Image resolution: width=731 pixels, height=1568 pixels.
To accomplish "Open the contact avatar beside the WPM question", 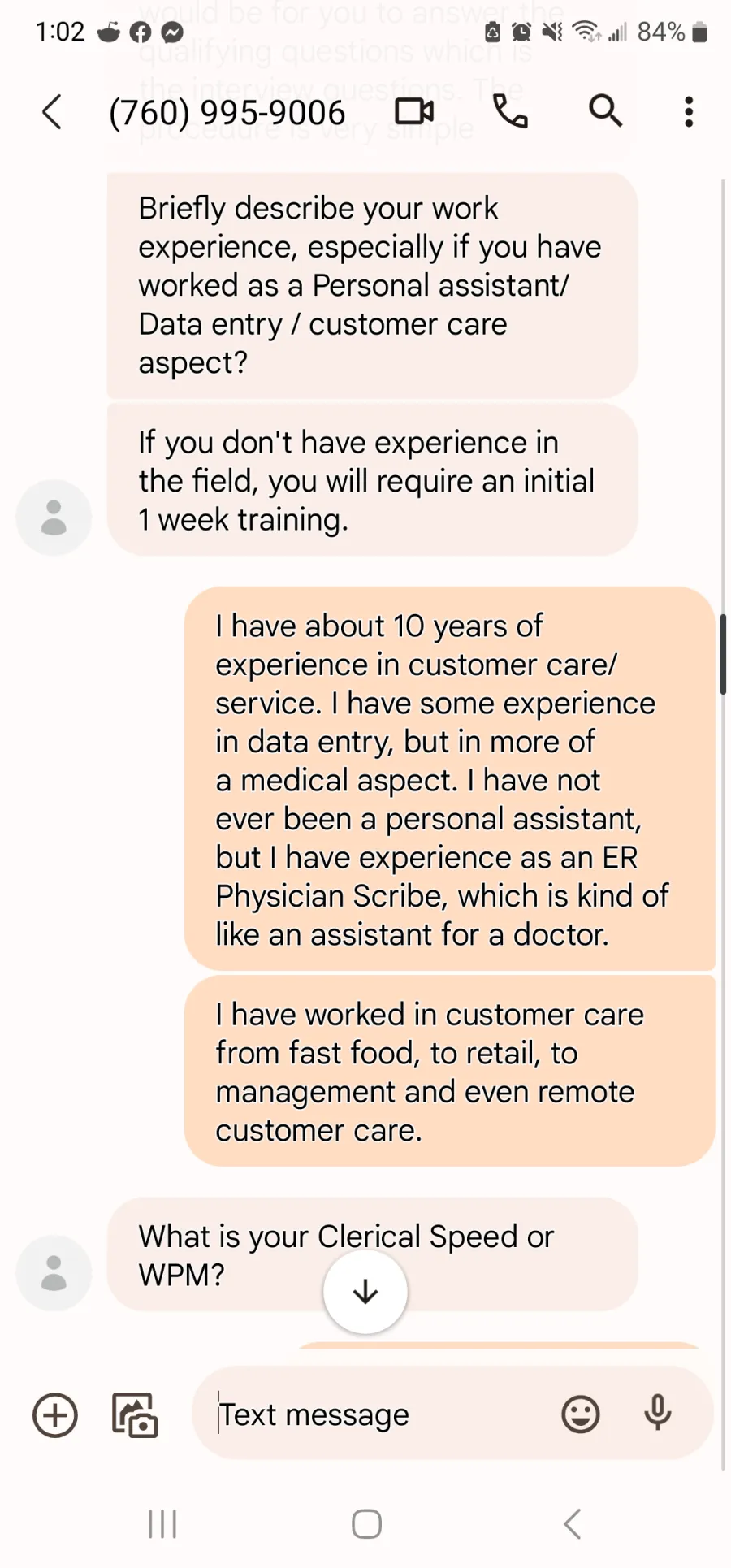I will [x=54, y=1272].
